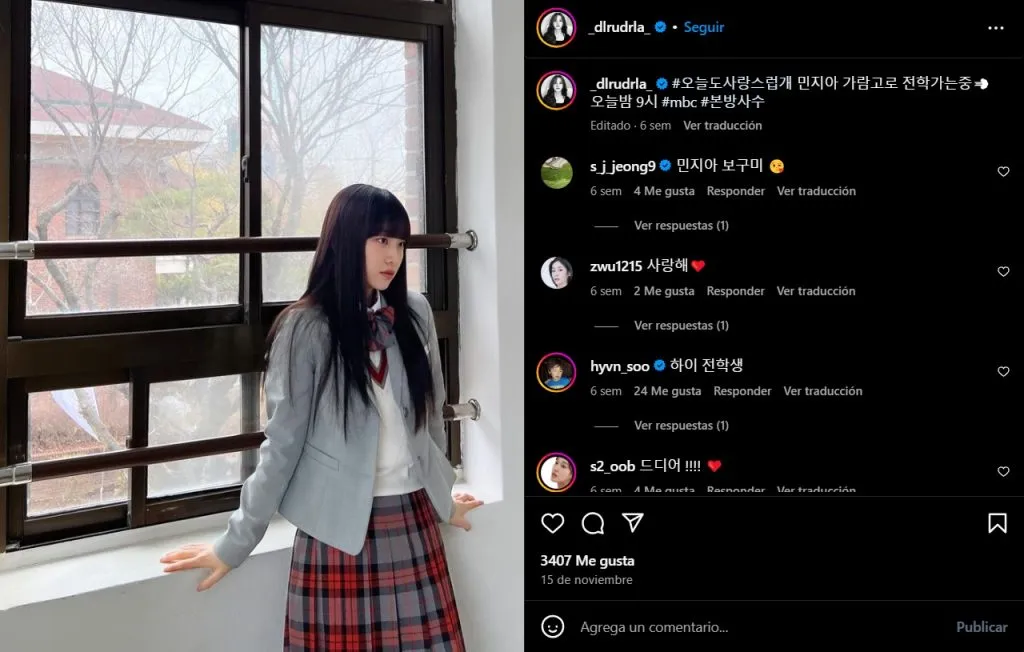Open the three-dot post options menu

(x=995, y=28)
